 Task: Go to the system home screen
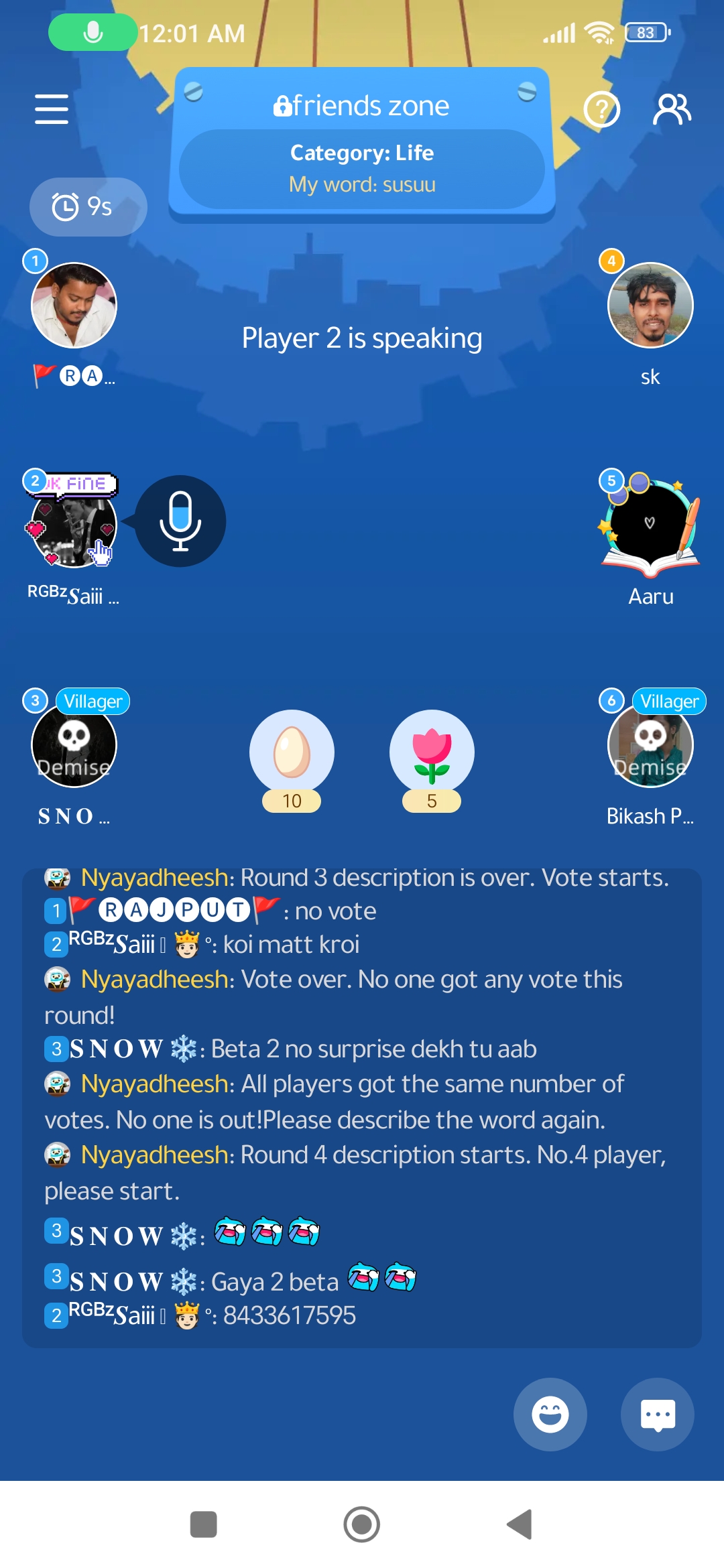(x=361, y=1524)
